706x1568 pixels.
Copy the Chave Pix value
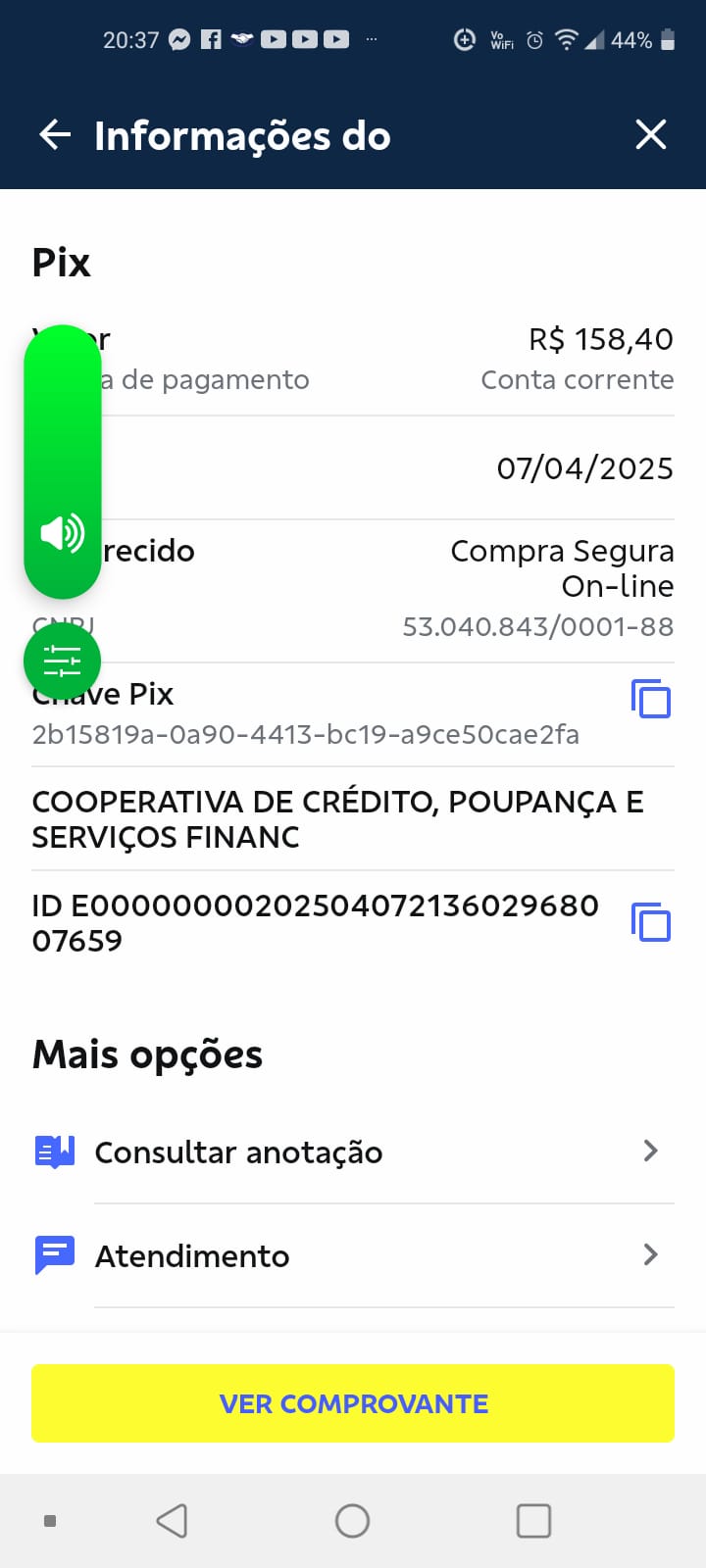(651, 698)
